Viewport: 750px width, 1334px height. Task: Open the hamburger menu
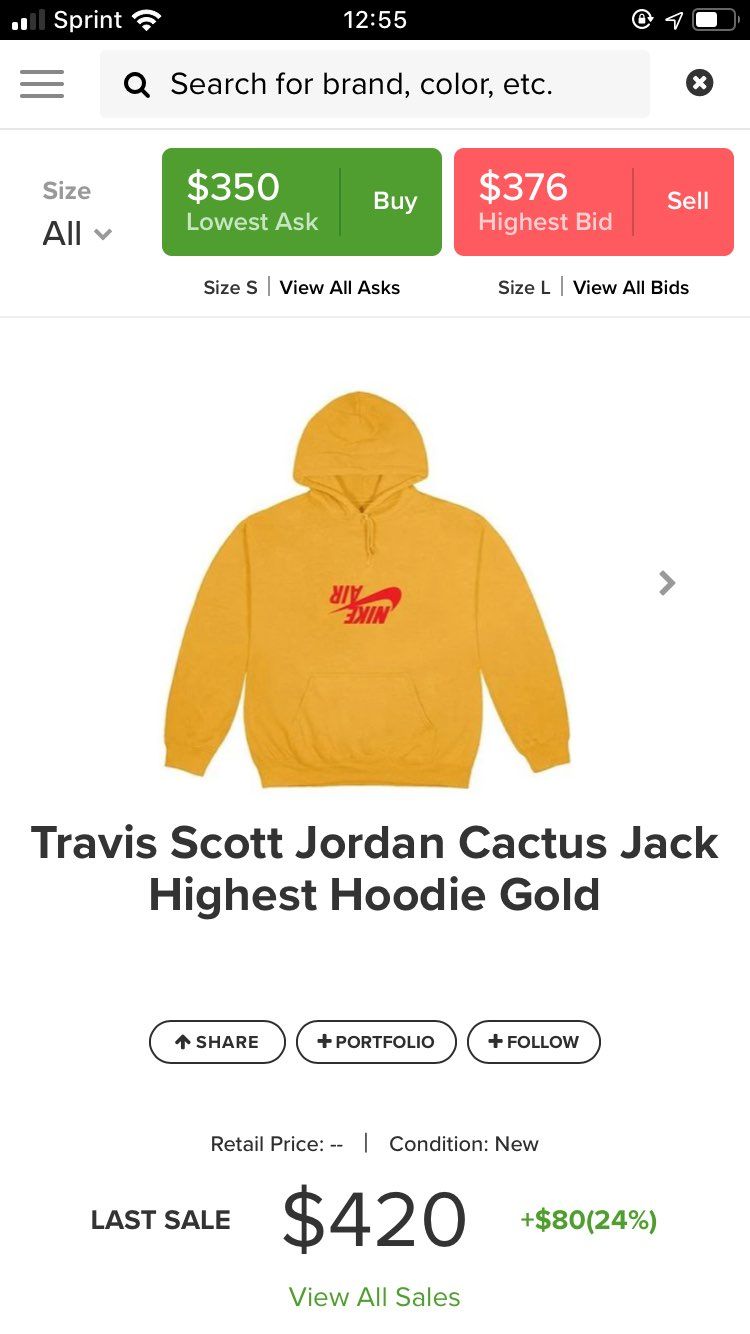coord(42,84)
